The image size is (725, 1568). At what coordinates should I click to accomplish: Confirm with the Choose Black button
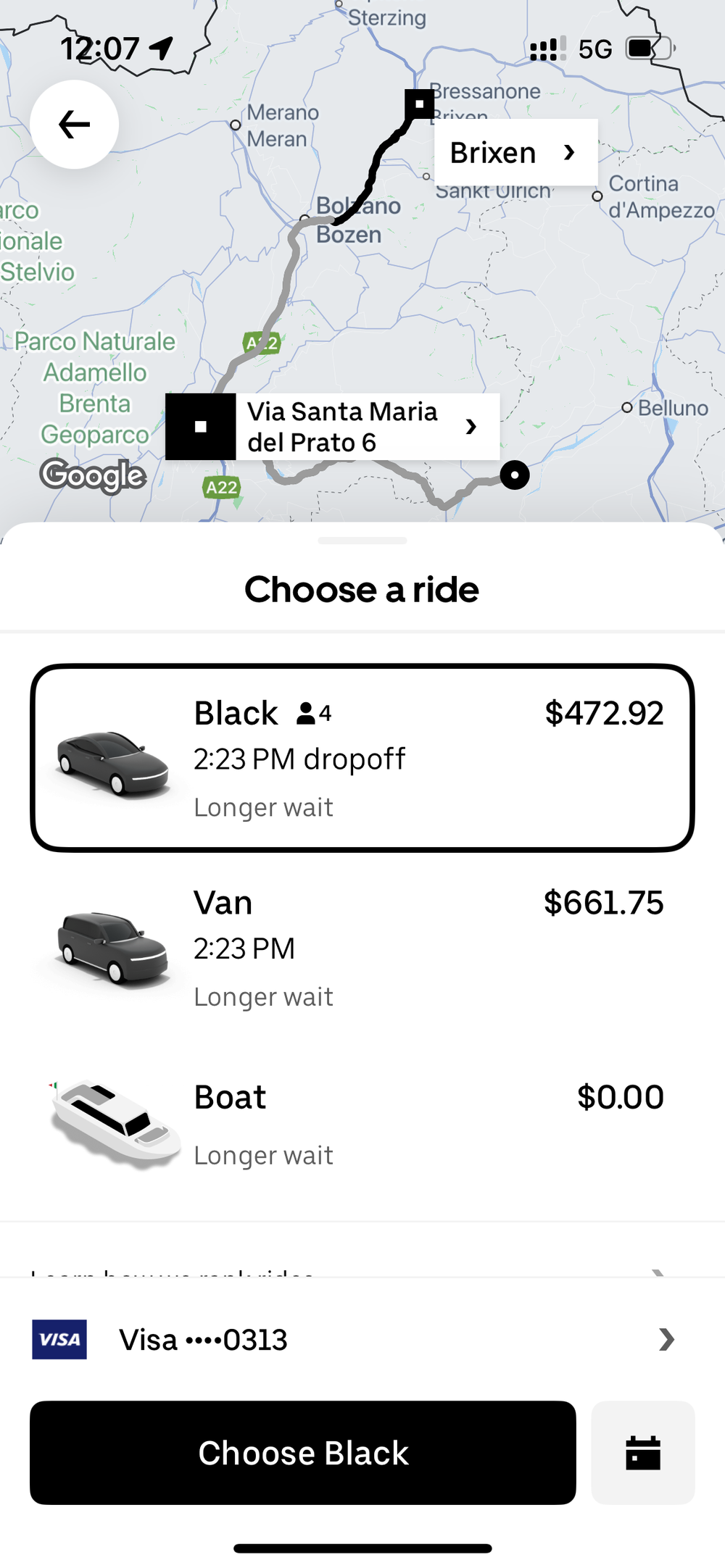[303, 1452]
